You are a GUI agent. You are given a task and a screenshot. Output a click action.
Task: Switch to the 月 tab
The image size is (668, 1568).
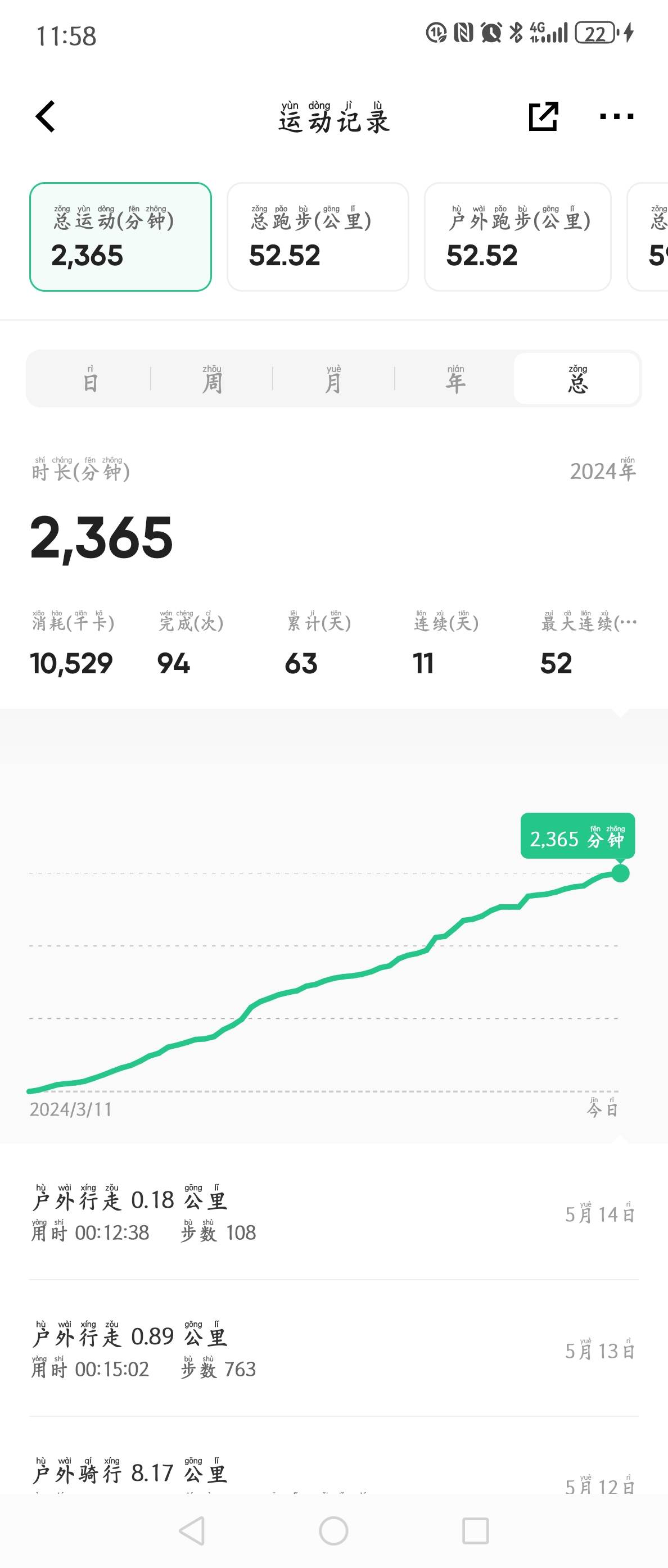click(x=333, y=379)
